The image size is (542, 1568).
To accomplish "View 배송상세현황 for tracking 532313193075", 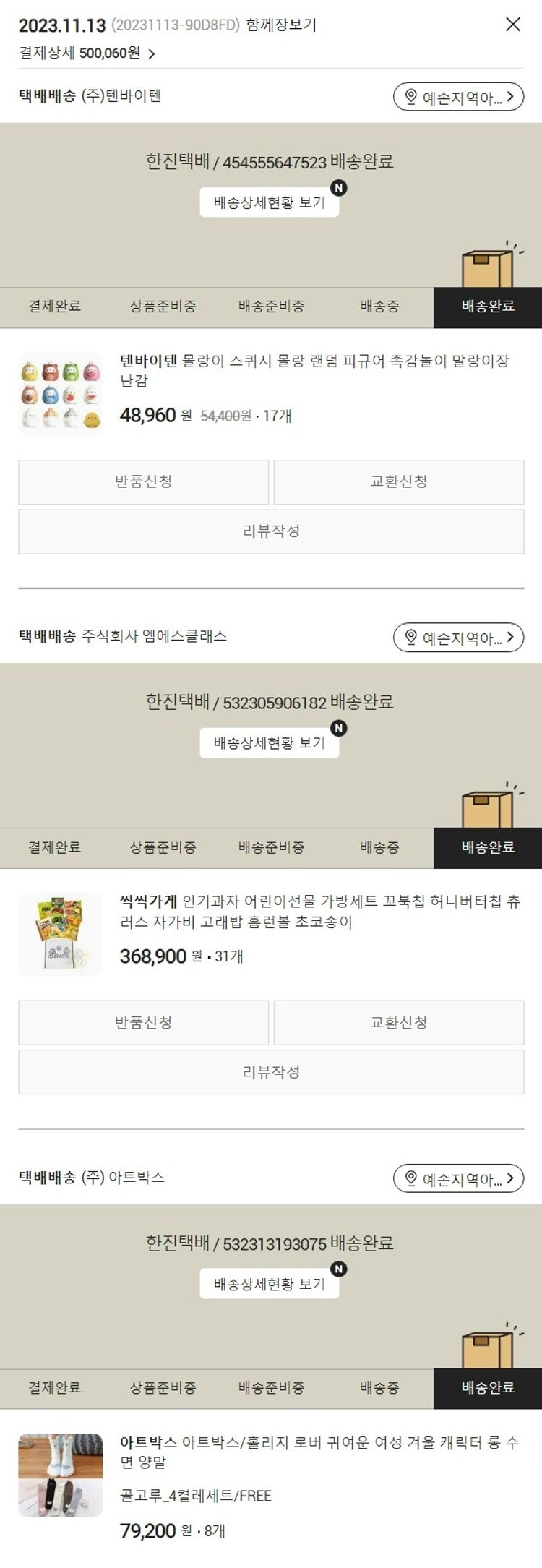I will pos(269,1284).
